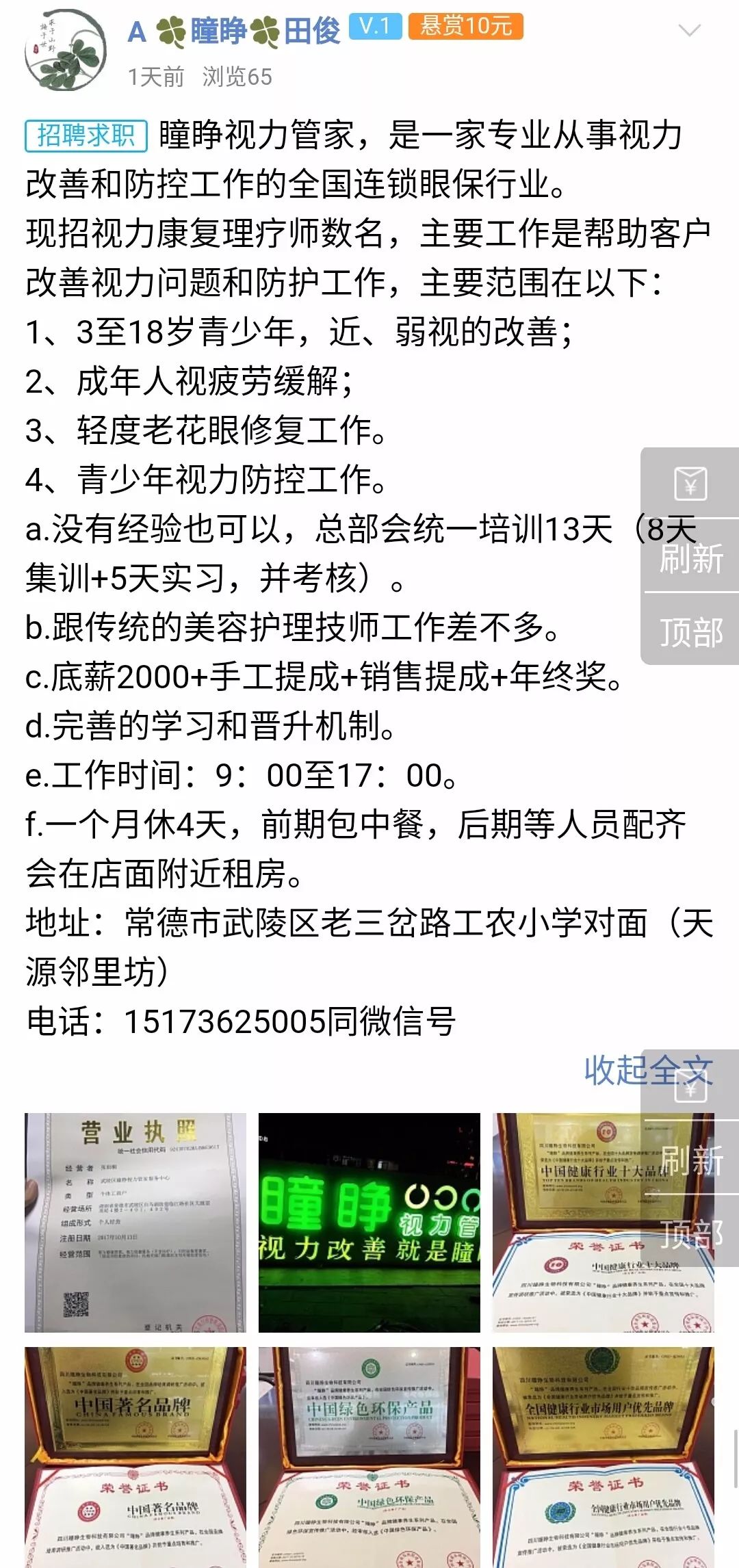
Task: Enlarge the 中国绿色环保产品 certificate photo
Action: pos(369,1457)
